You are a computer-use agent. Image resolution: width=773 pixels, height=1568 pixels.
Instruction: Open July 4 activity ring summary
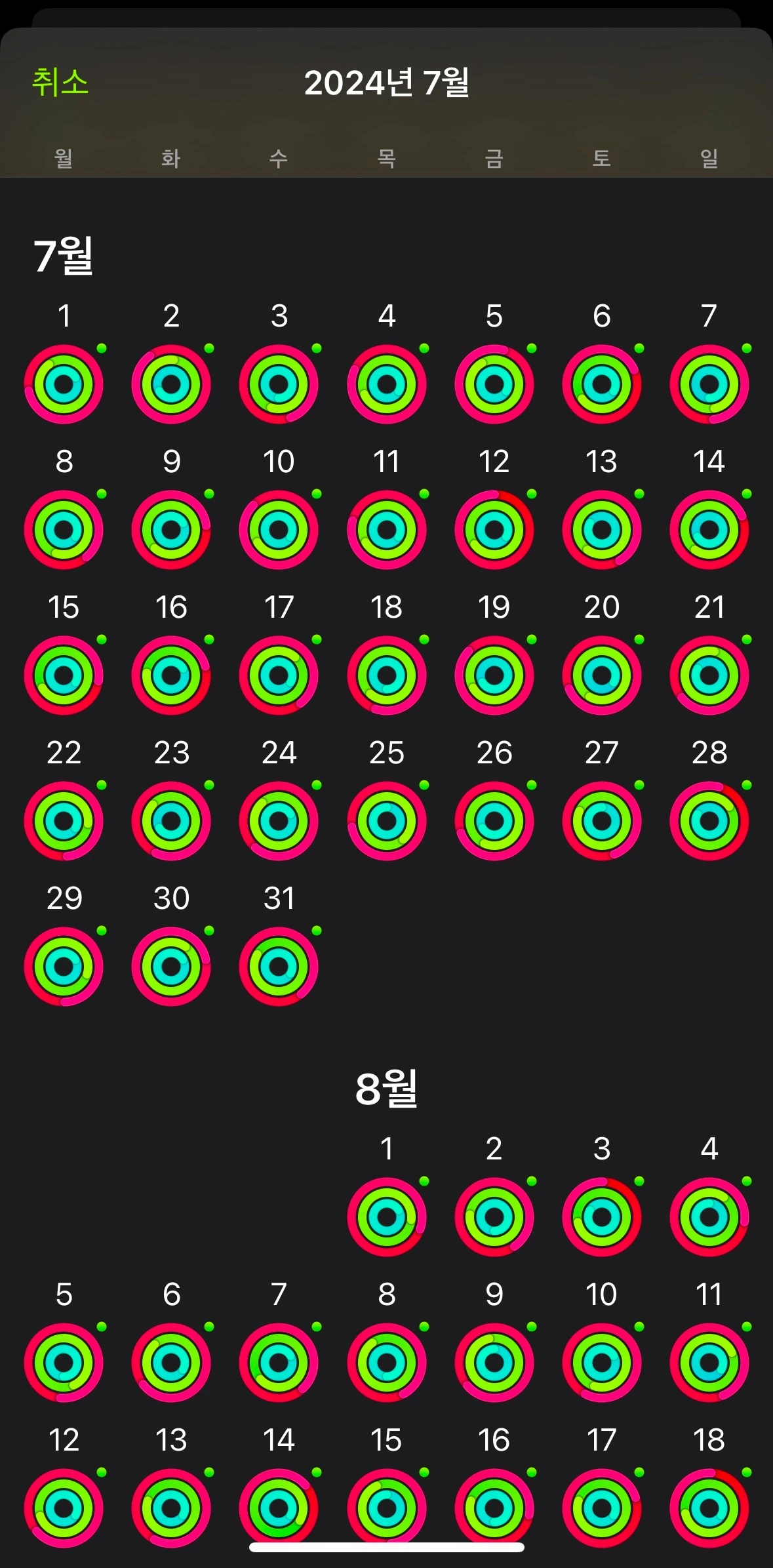click(x=386, y=384)
